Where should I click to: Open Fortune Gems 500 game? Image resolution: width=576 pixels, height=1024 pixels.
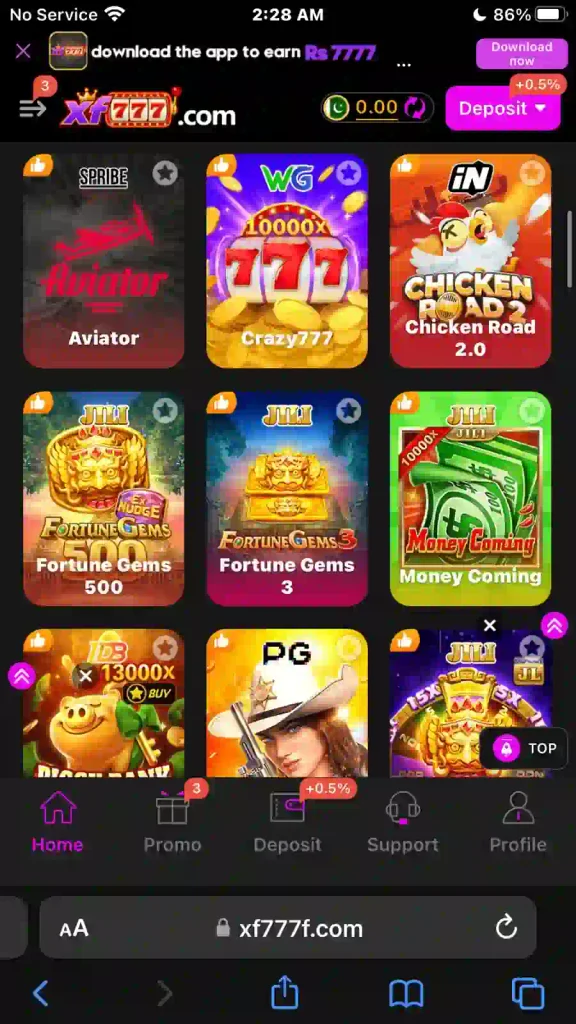pos(104,498)
